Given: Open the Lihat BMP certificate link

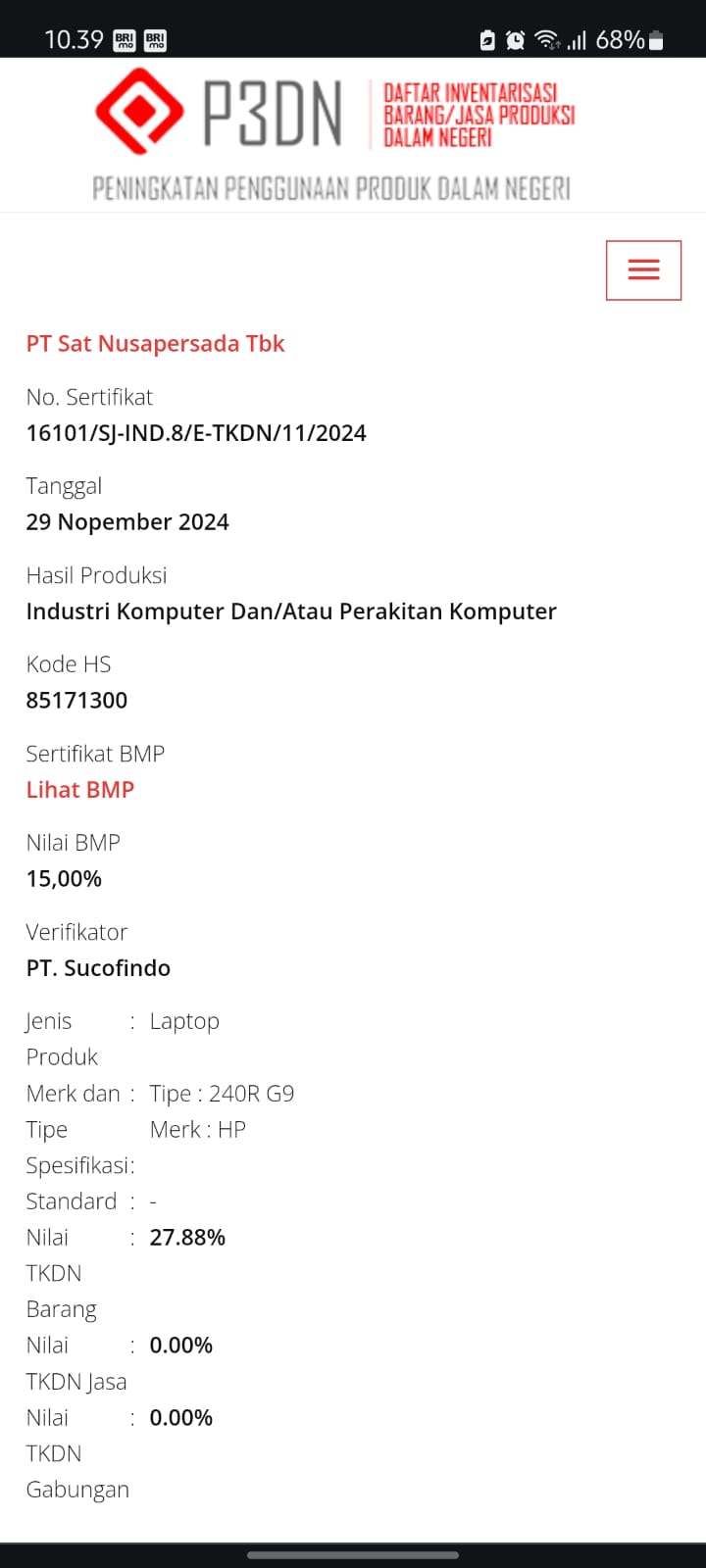Looking at the screenshot, I should 80,790.
